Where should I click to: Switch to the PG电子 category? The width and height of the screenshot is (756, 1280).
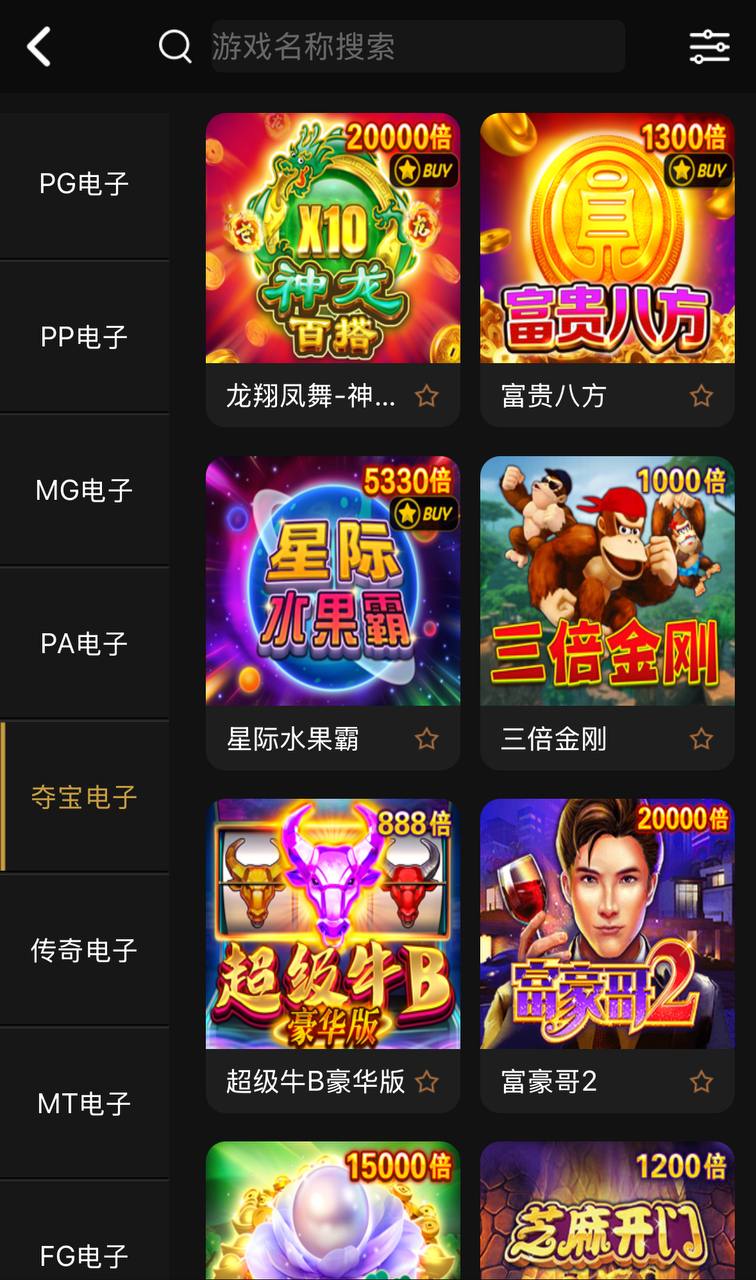coord(84,184)
